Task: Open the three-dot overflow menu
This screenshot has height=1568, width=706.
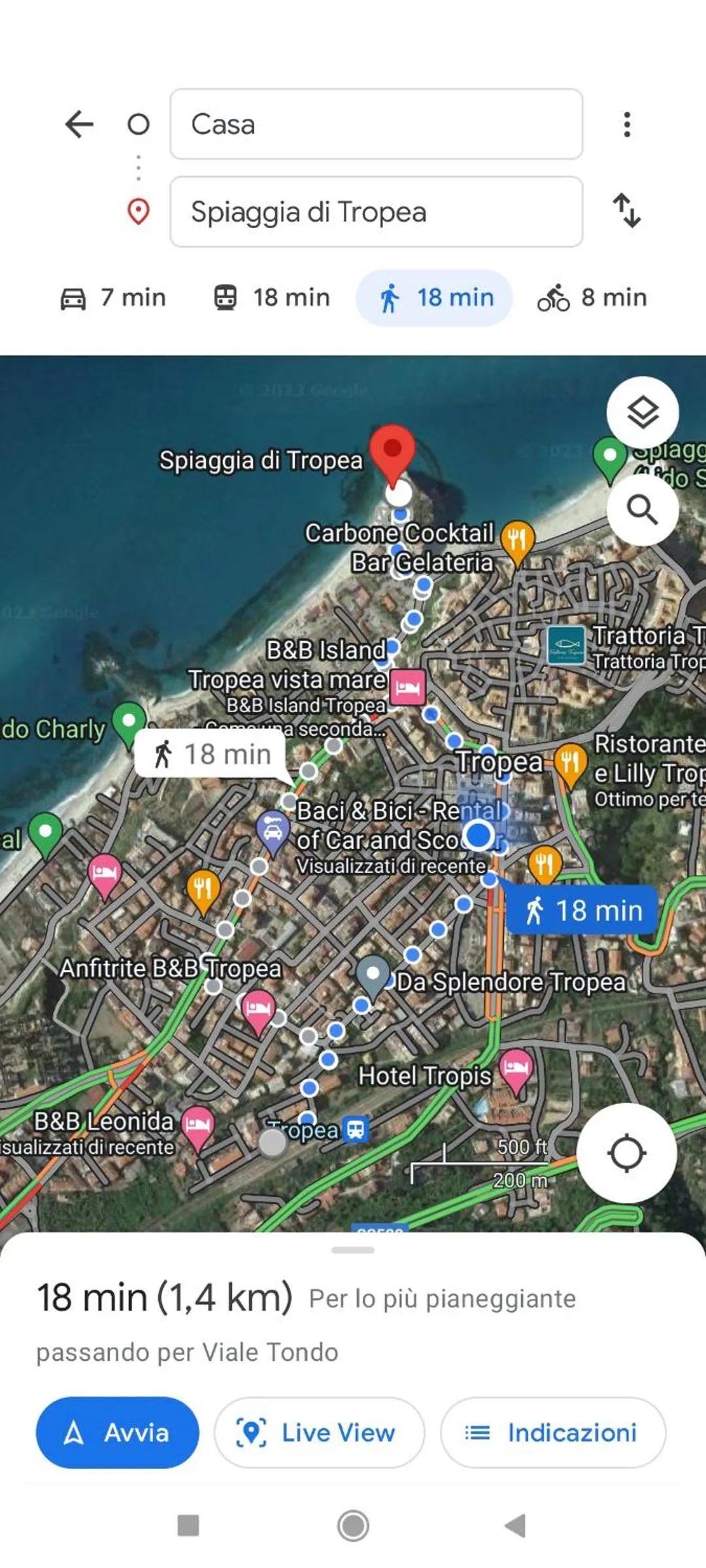Action: point(626,124)
